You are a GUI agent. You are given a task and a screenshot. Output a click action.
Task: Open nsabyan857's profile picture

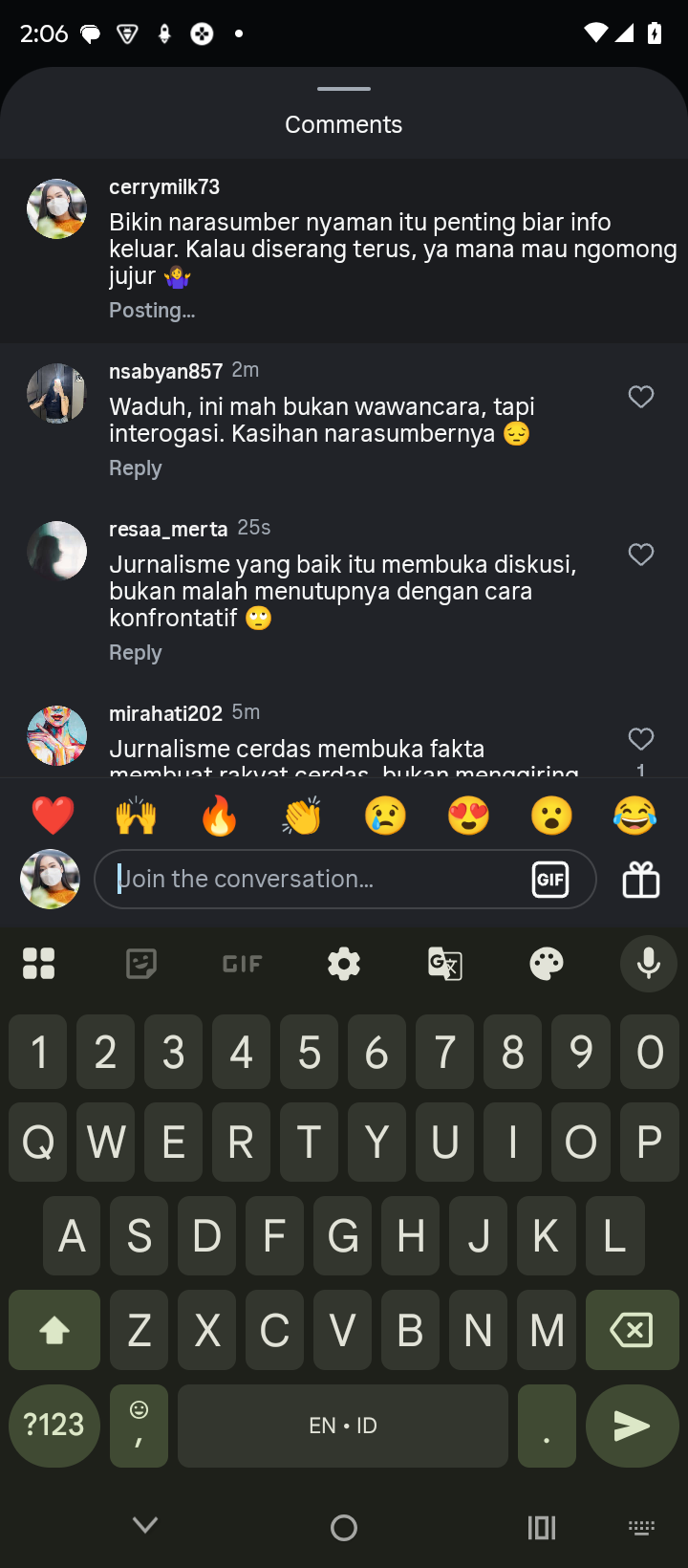coord(56,393)
